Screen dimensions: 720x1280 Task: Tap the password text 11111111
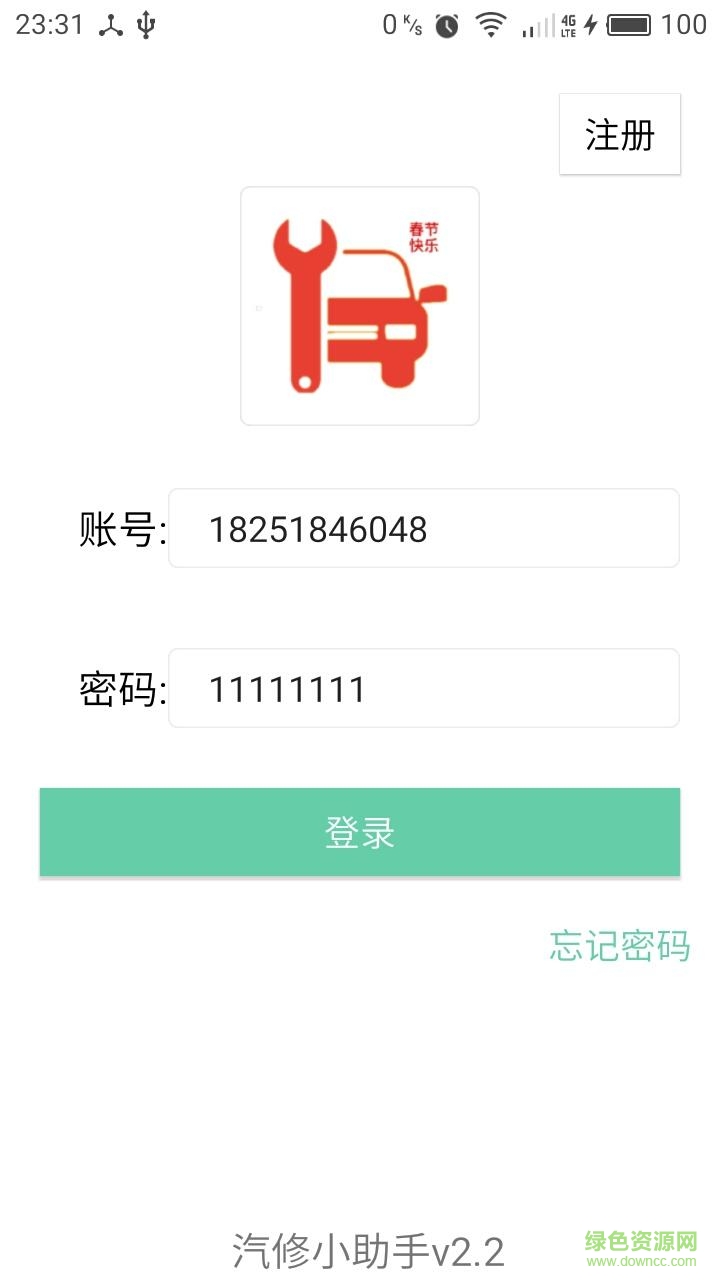[x=289, y=687]
